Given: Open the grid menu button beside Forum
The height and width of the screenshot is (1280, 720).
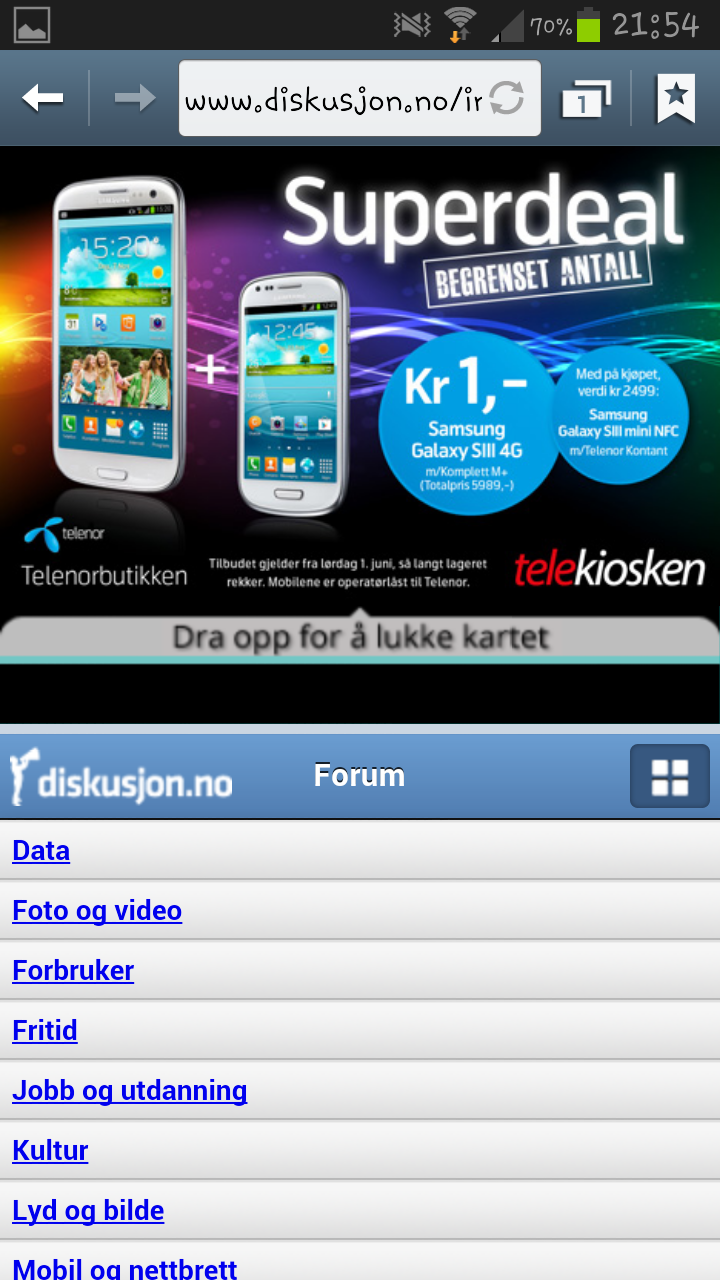Looking at the screenshot, I should click(x=670, y=776).
